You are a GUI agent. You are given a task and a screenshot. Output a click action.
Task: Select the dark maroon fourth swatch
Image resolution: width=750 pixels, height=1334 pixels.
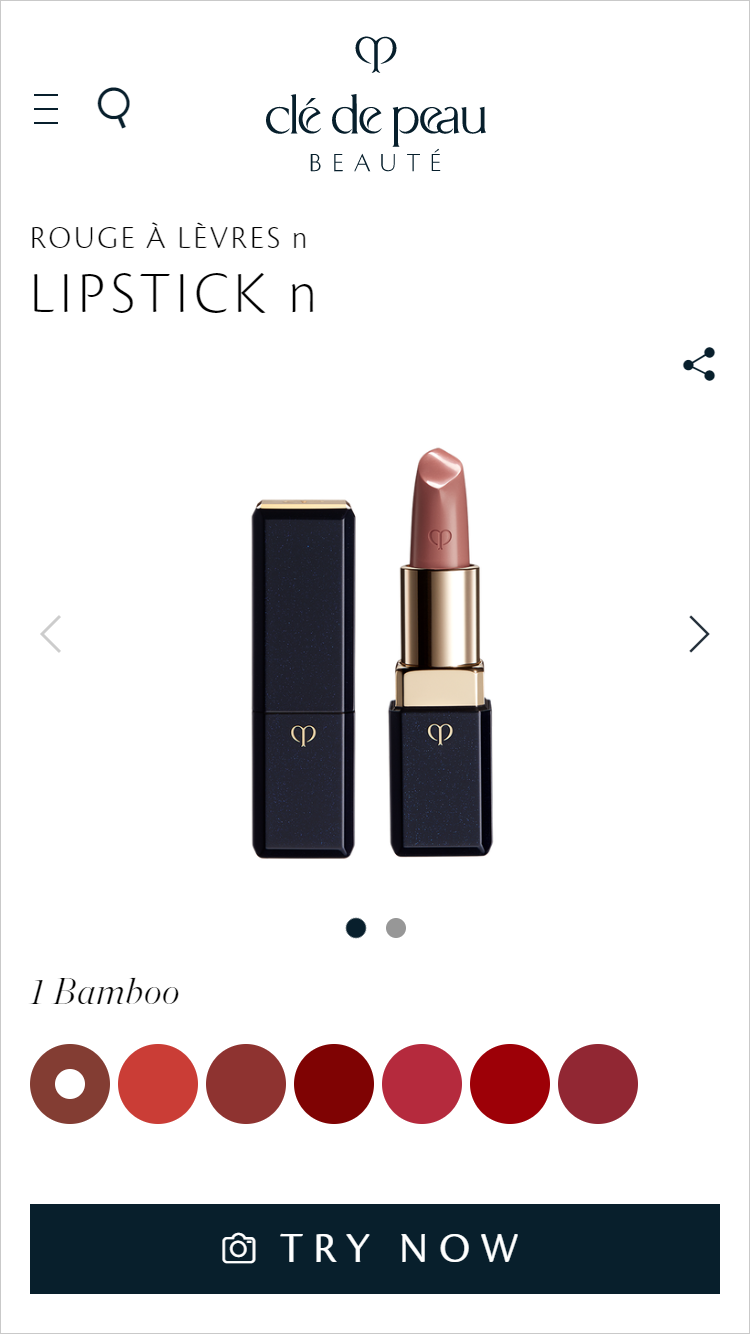point(334,1084)
